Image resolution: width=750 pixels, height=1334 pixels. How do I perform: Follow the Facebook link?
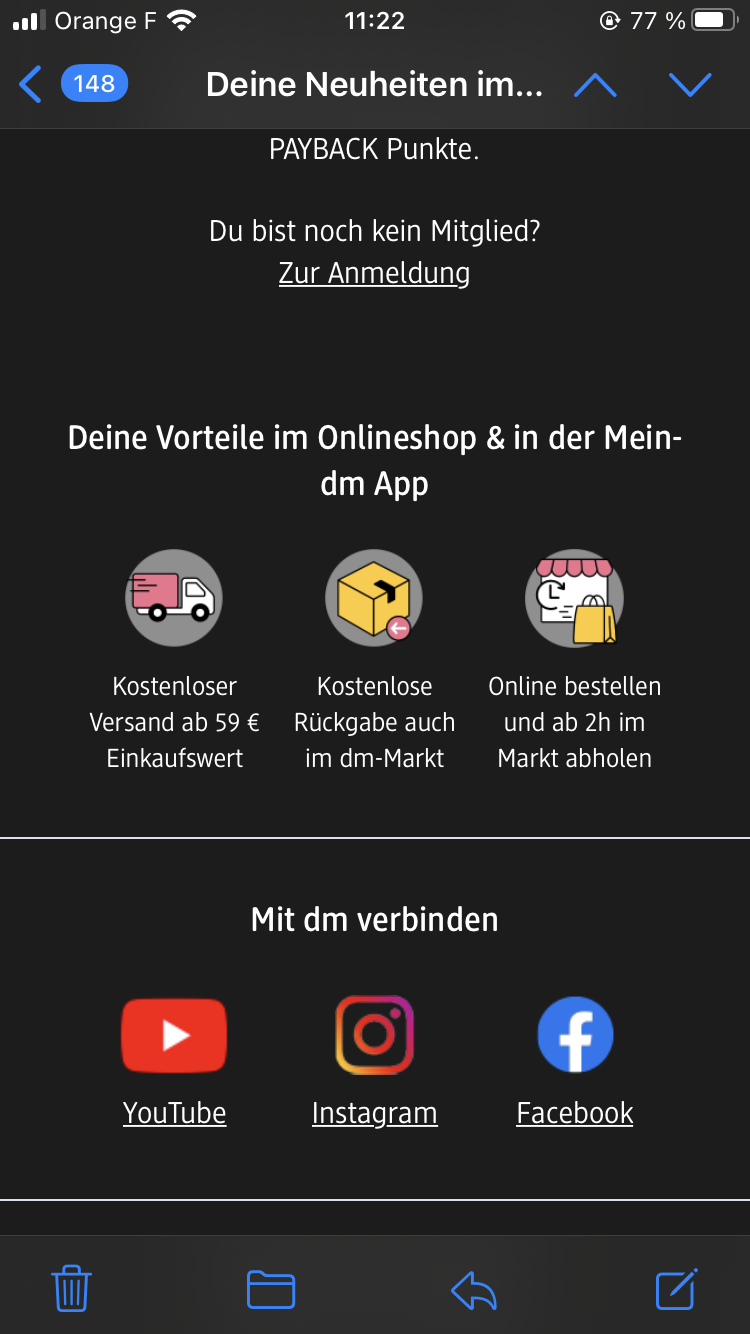tap(575, 1112)
